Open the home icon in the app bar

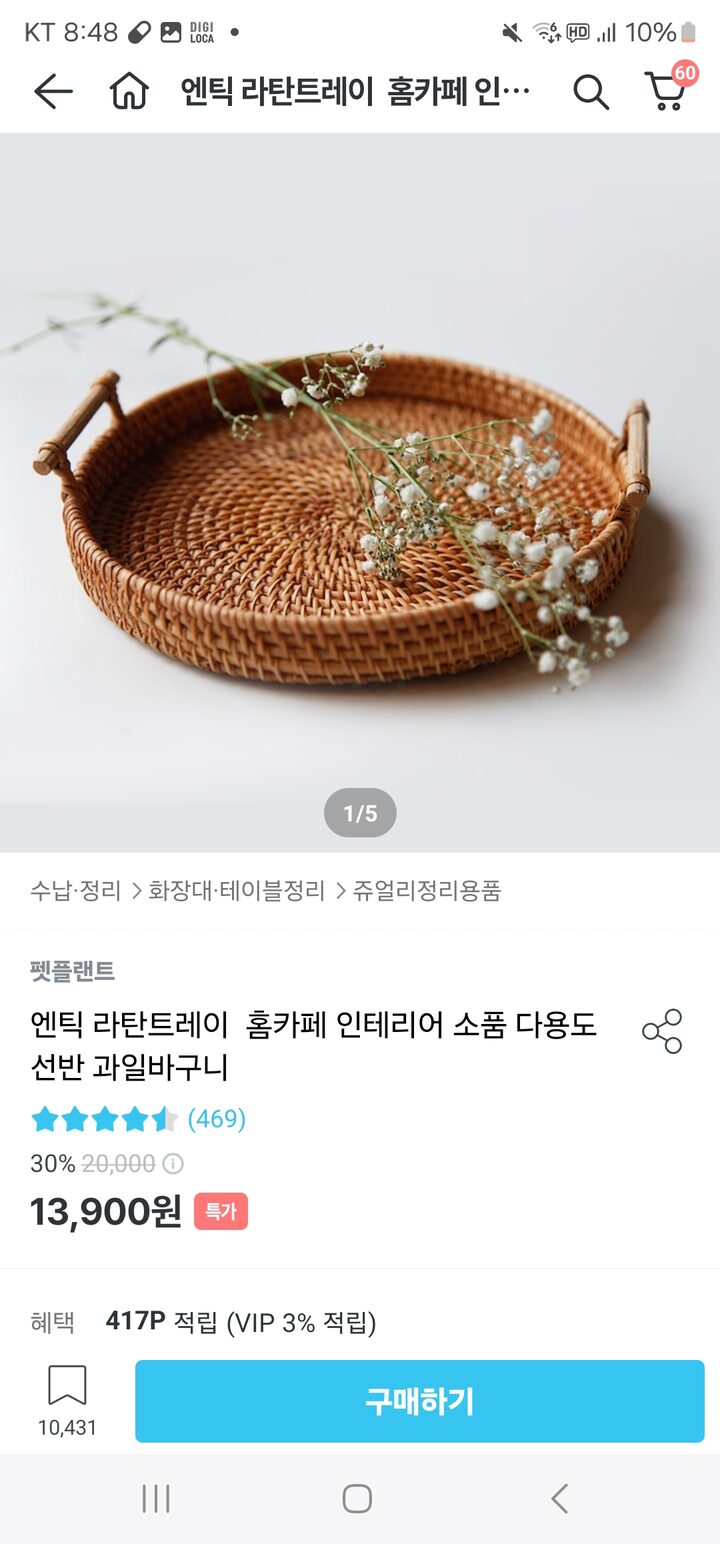129,92
